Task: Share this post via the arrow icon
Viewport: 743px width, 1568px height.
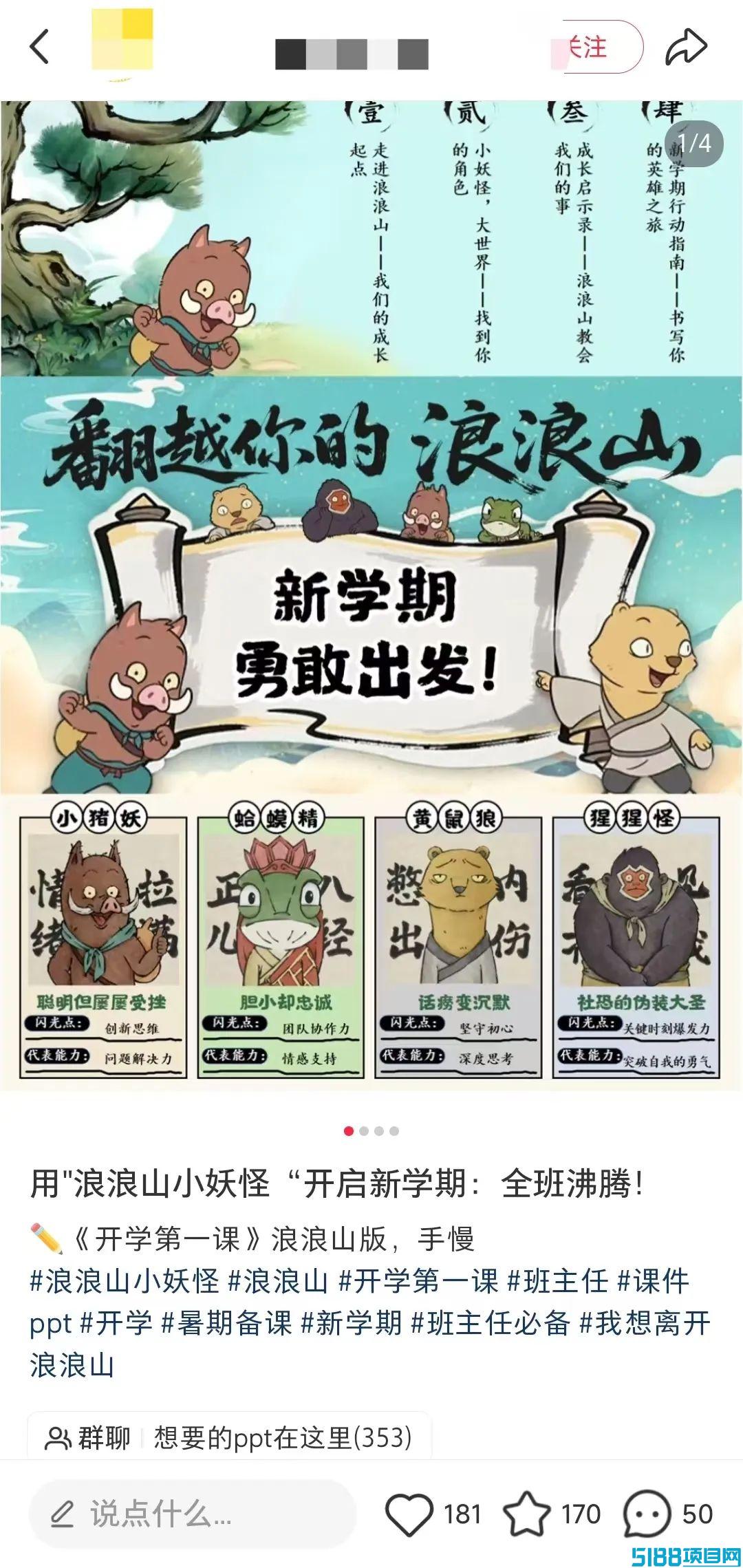Action: (x=686, y=47)
